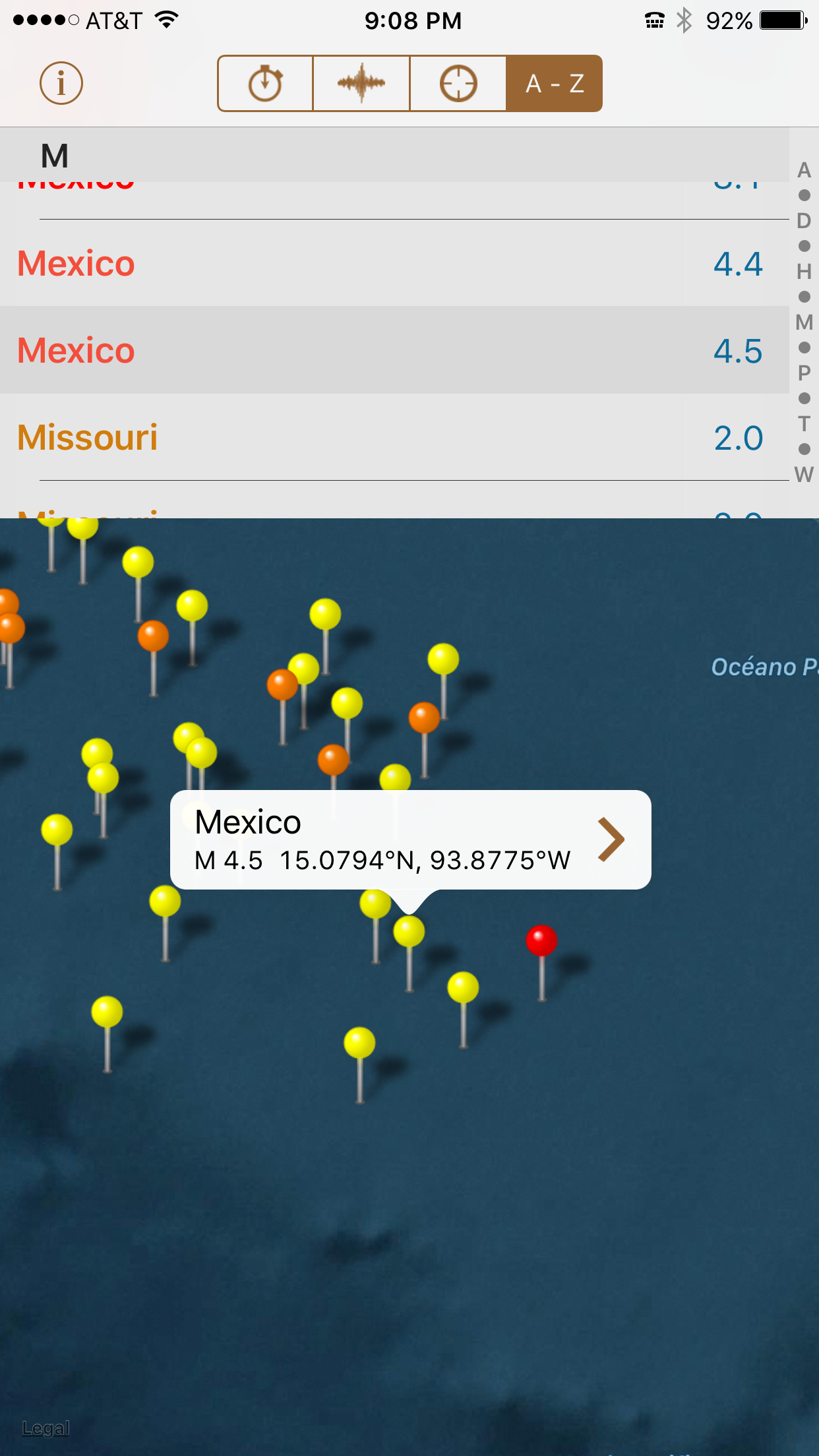The height and width of the screenshot is (1456, 819).
Task: Jump to letter P in the index
Action: pyautogui.click(x=804, y=373)
